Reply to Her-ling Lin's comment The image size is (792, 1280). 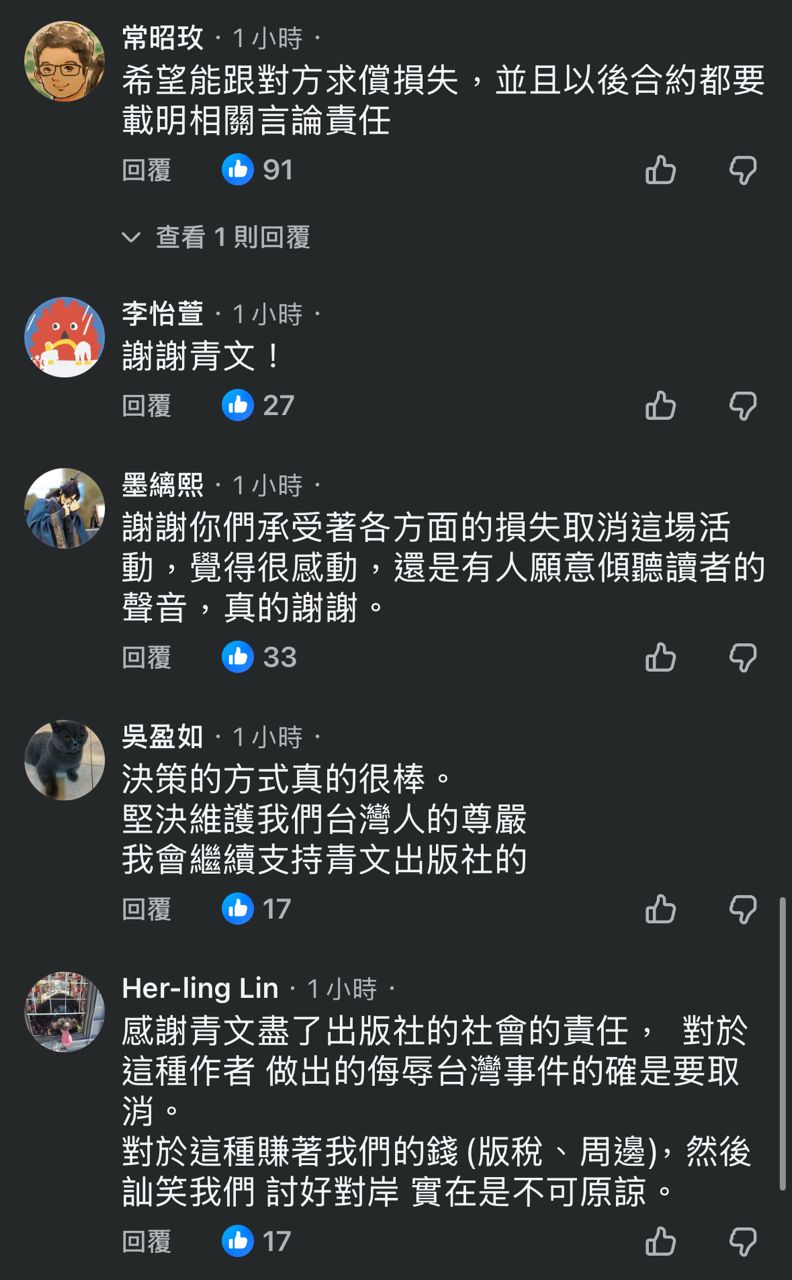147,1242
